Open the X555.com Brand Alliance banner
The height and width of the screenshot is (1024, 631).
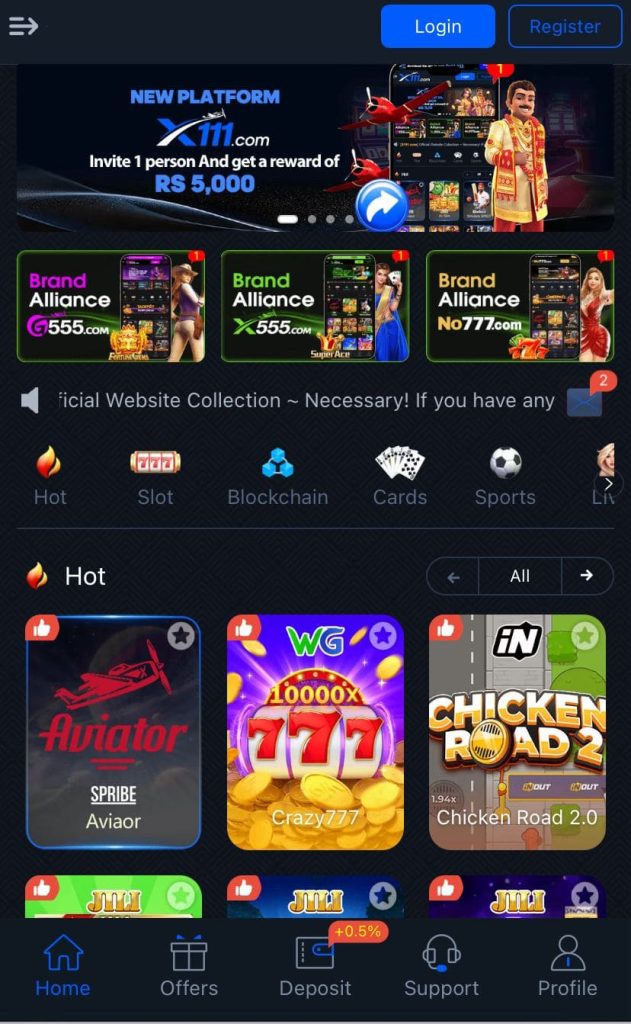[x=315, y=306]
